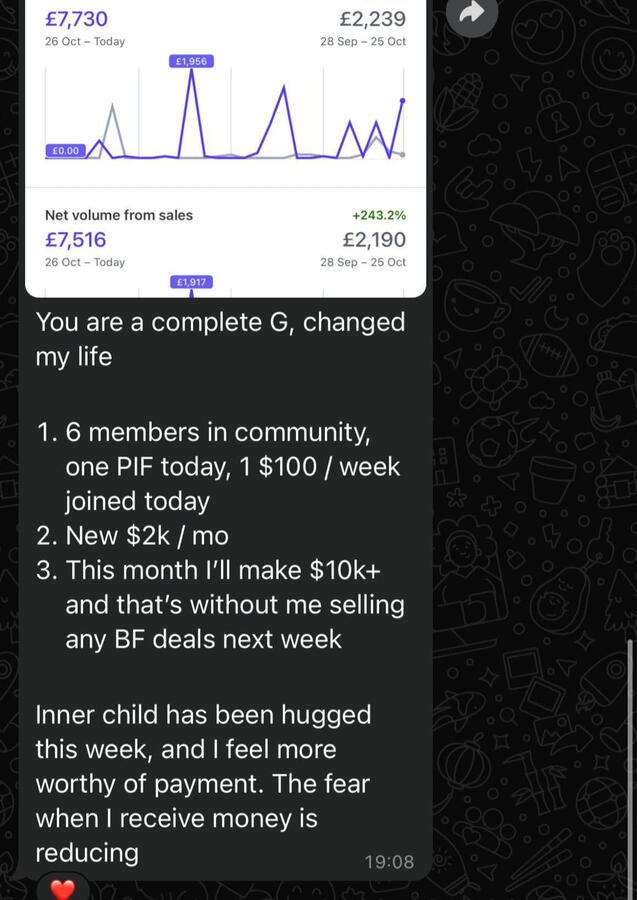
Task: Open the sales chart image attachment
Action: point(225,150)
